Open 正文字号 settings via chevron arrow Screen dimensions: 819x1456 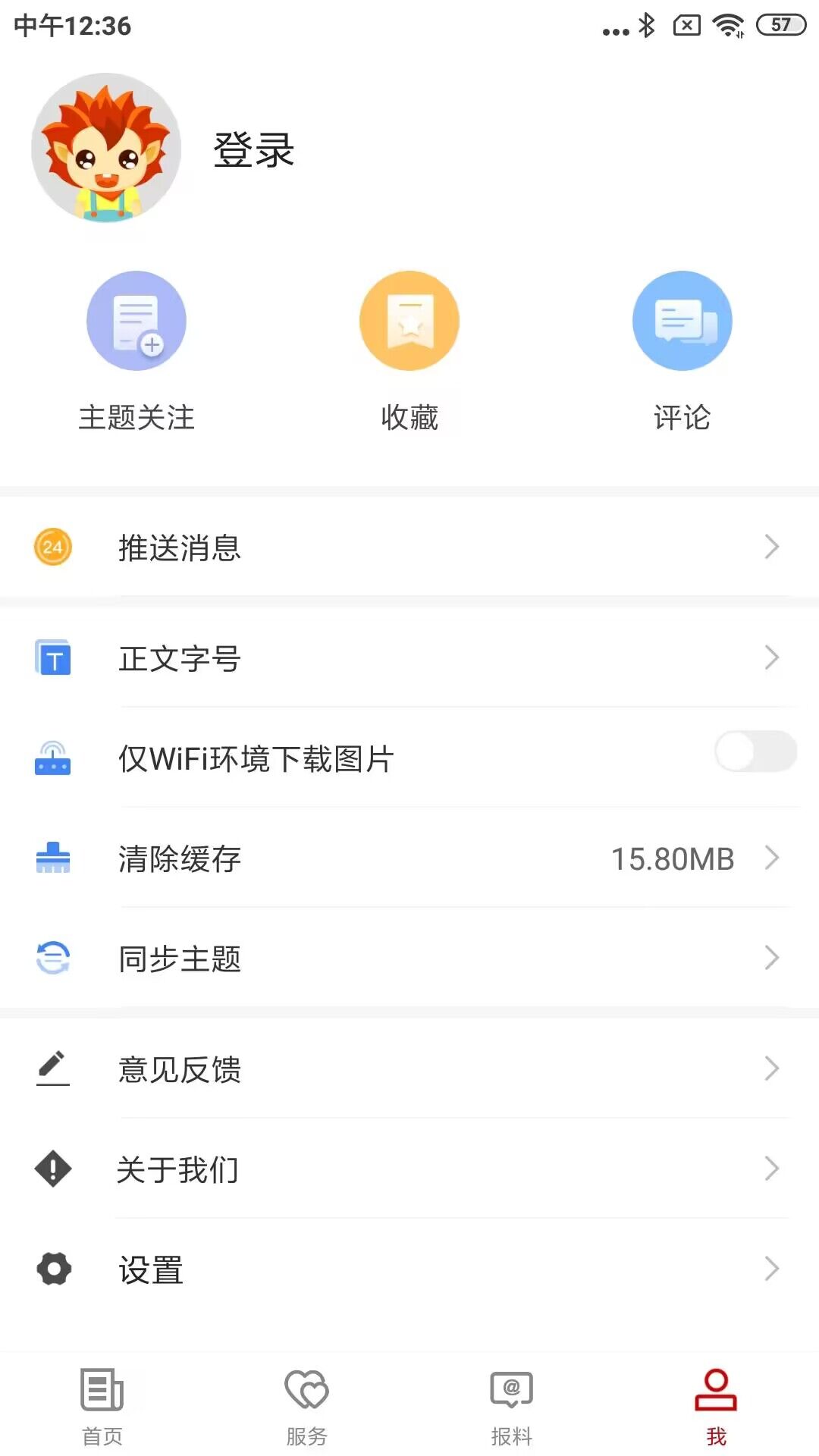[x=772, y=657]
